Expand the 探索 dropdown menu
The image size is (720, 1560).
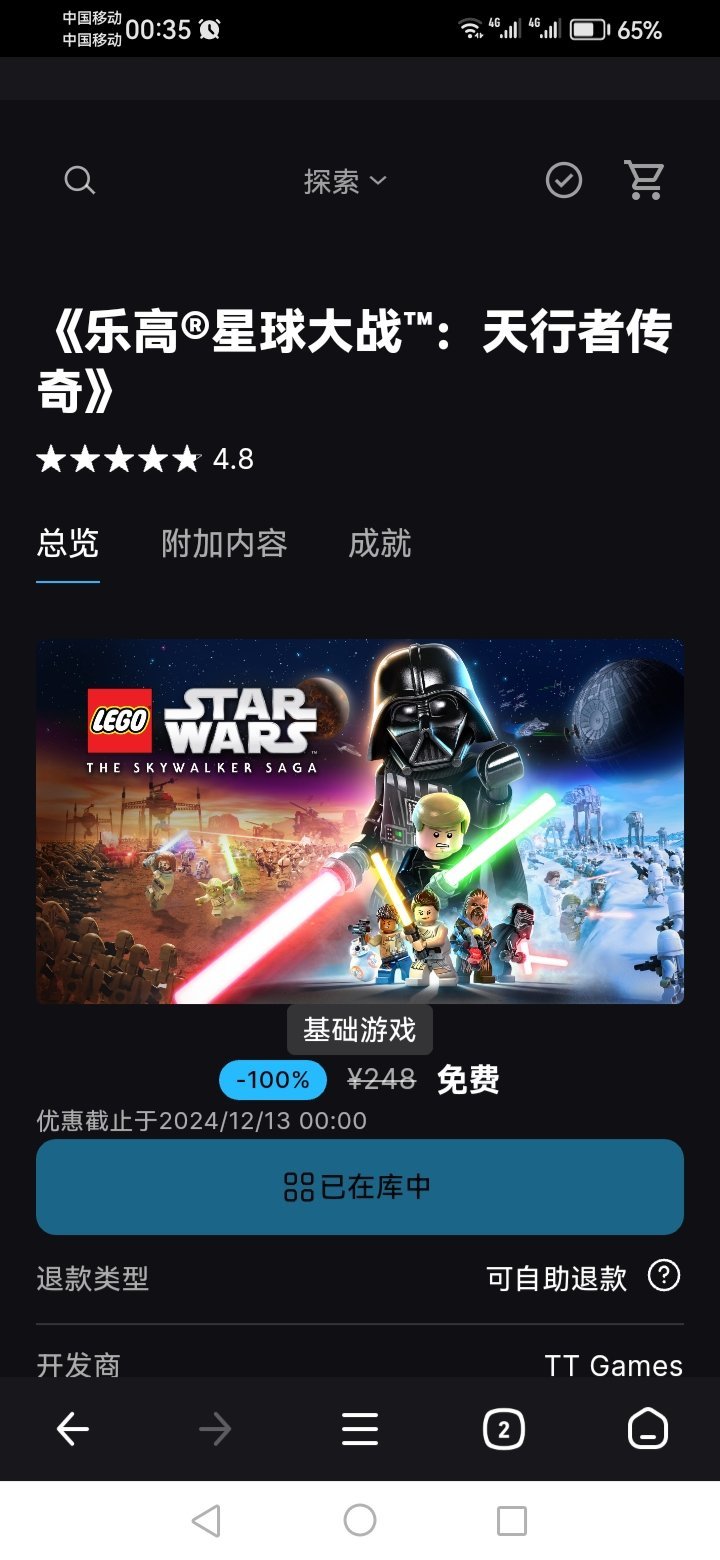pyautogui.click(x=344, y=181)
